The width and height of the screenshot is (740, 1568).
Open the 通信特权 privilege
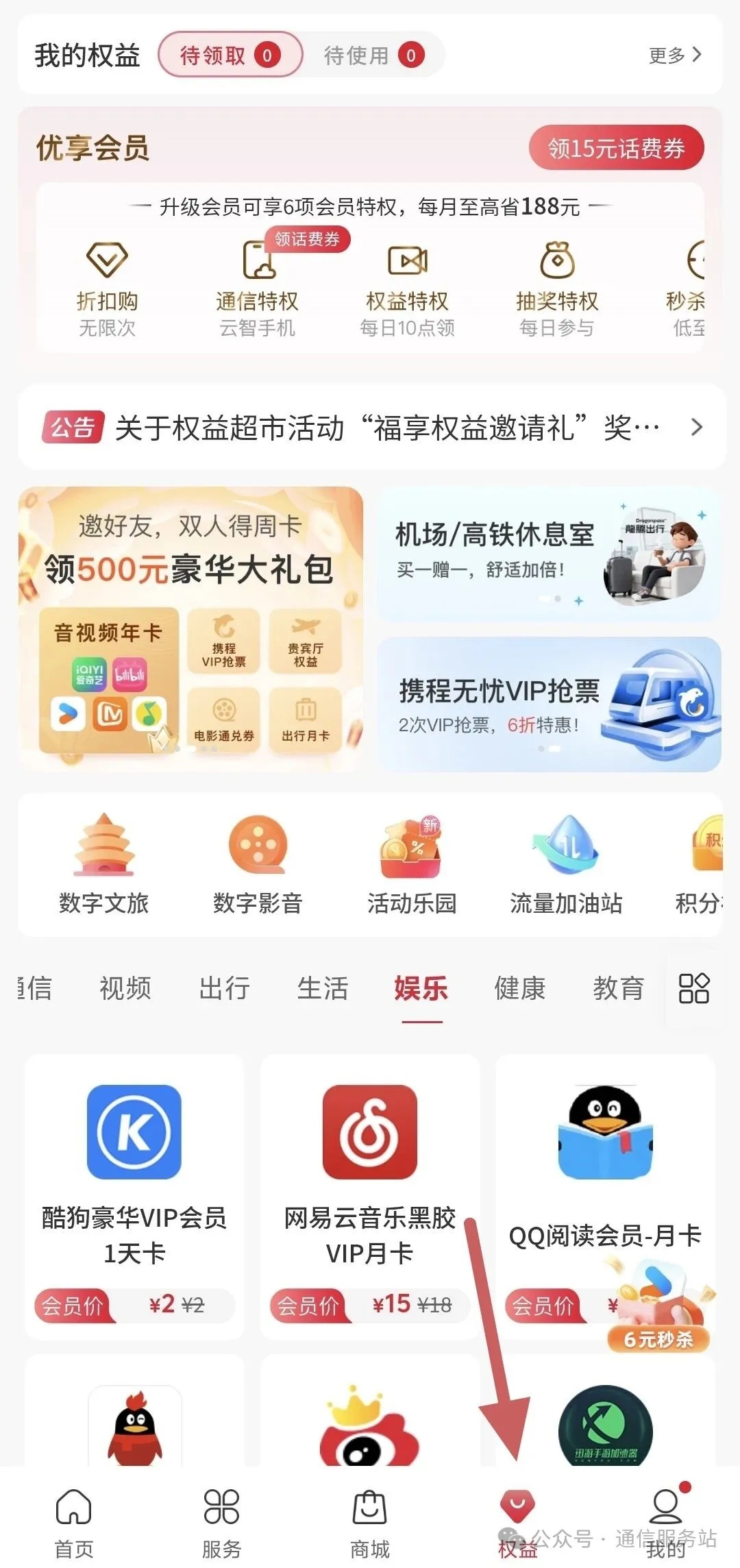tap(257, 288)
